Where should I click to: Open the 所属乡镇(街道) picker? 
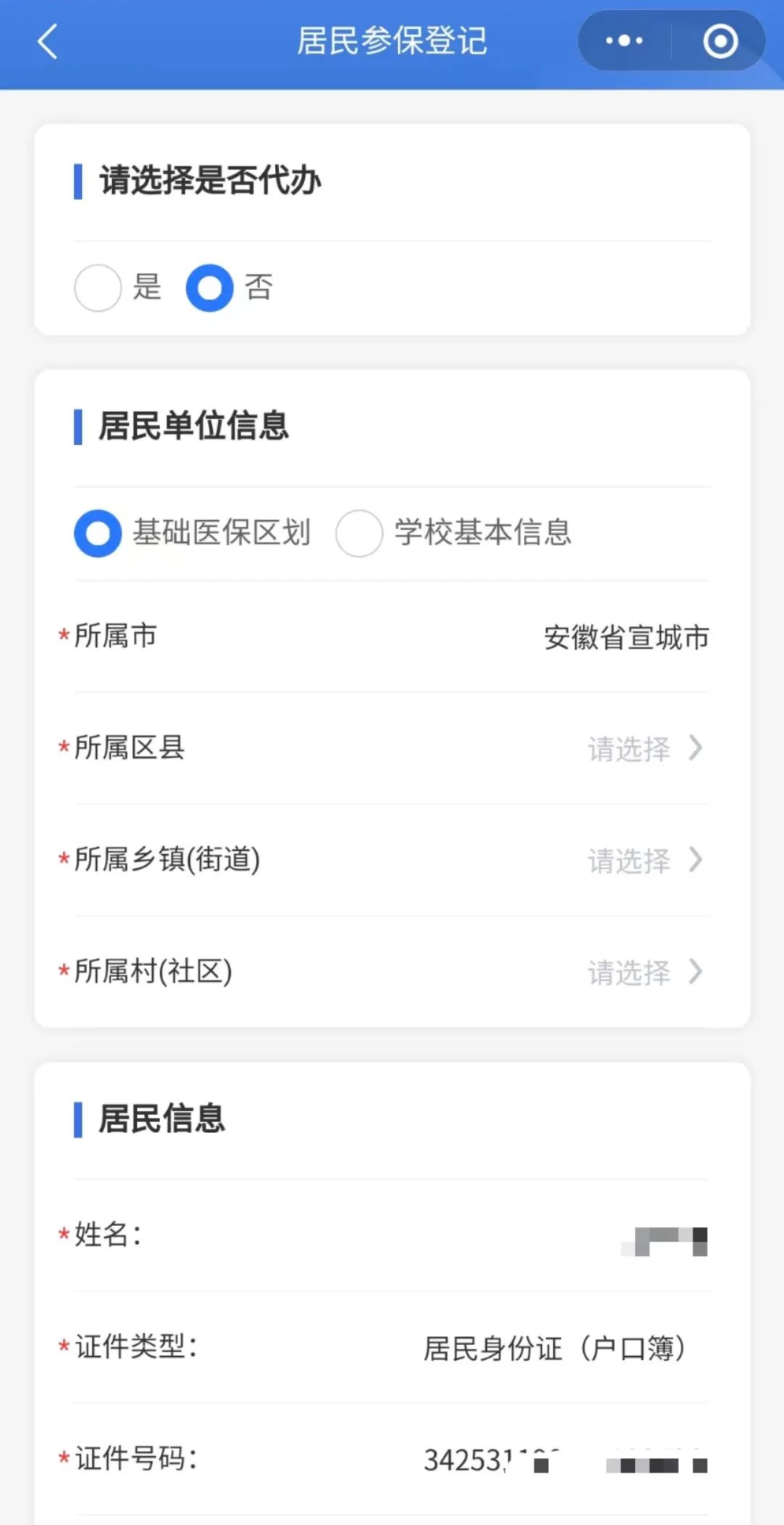pos(392,860)
